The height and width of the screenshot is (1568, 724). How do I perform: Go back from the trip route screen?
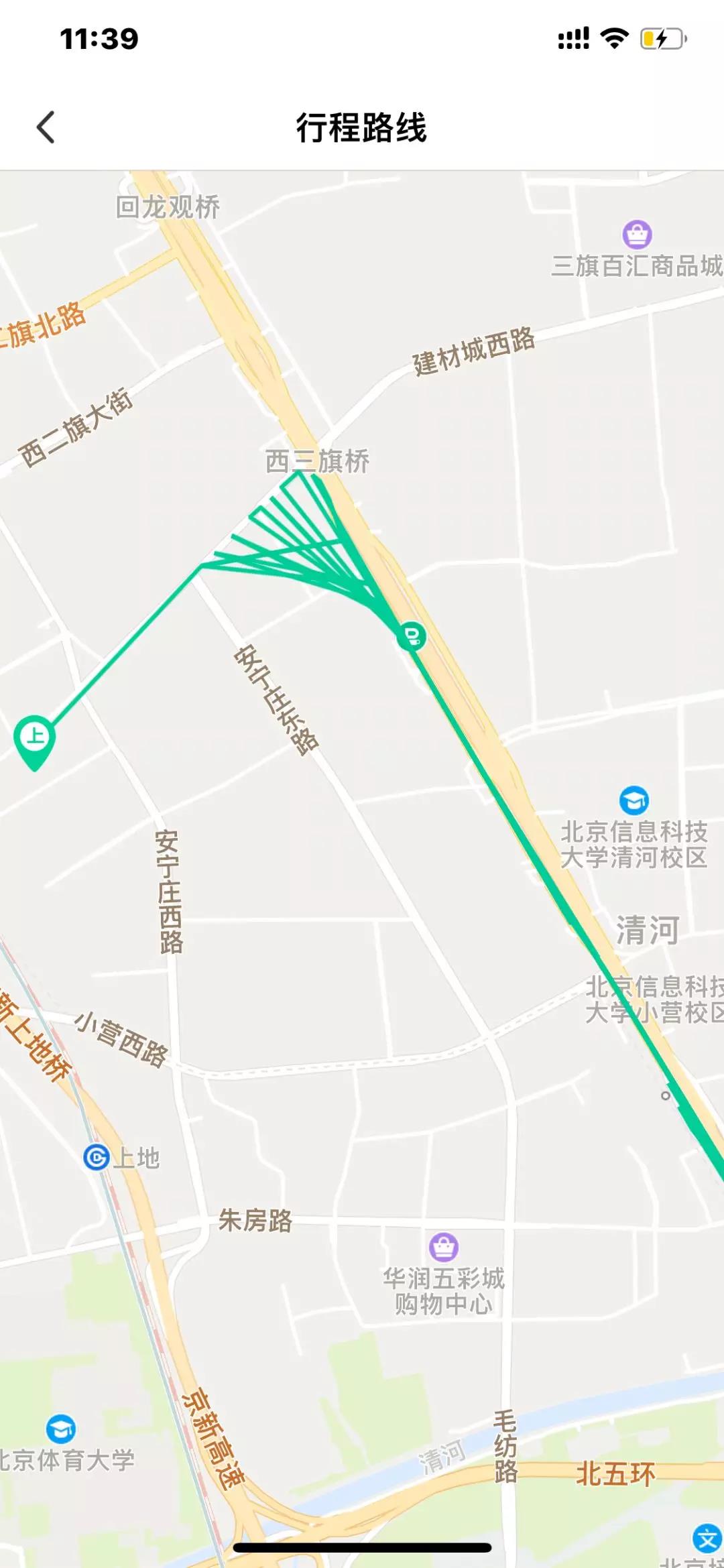point(46,127)
